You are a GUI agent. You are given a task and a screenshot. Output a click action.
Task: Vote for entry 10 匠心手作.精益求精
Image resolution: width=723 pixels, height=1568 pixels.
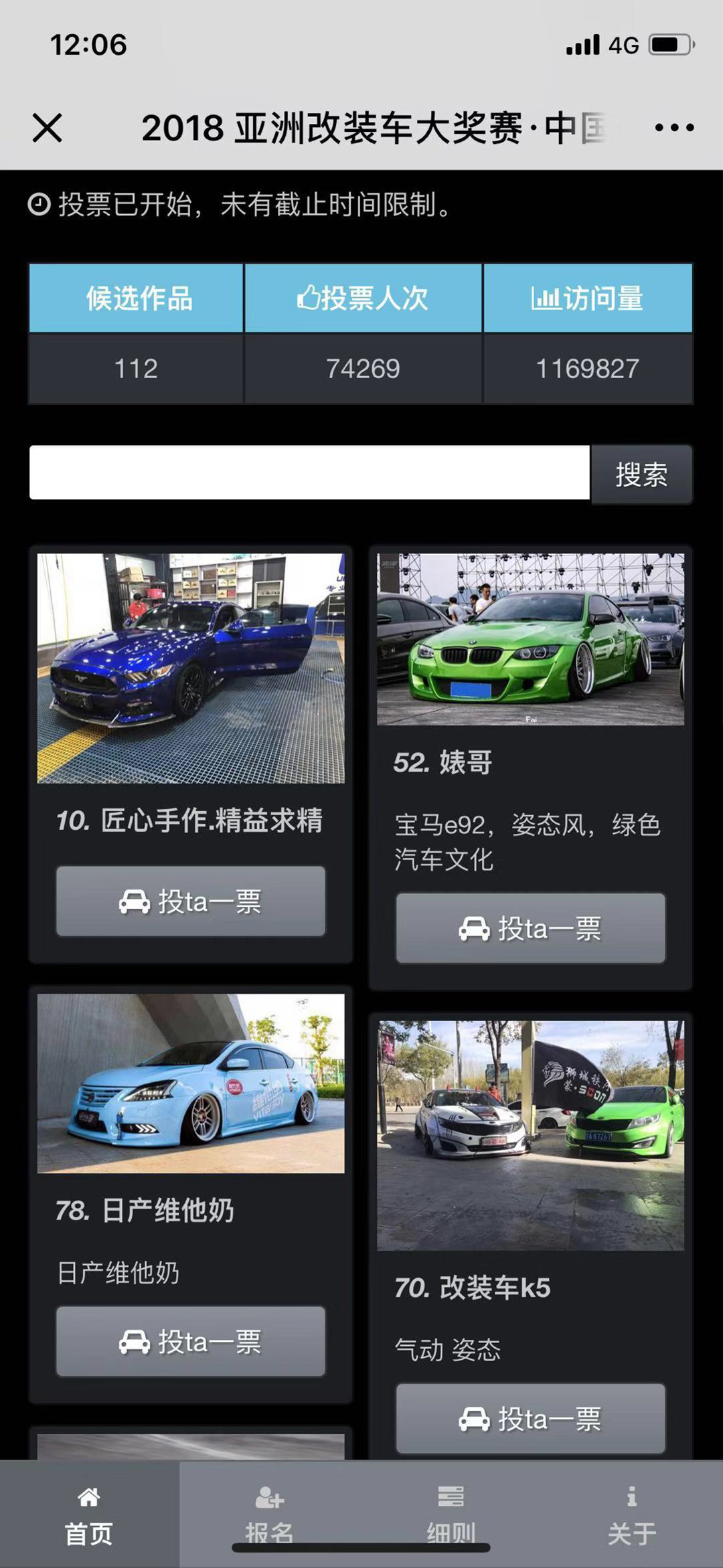[191, 901]
